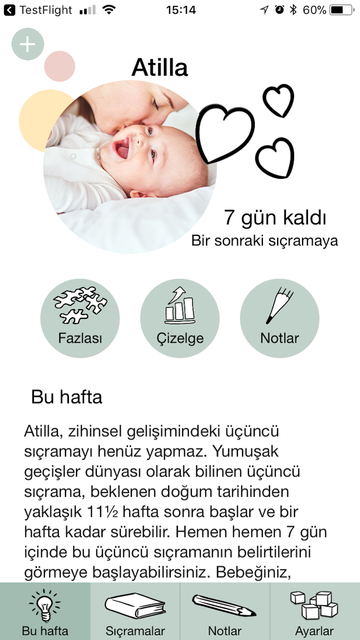
Task: Open the Fazlası puzzle button
Action: (80, 318)
